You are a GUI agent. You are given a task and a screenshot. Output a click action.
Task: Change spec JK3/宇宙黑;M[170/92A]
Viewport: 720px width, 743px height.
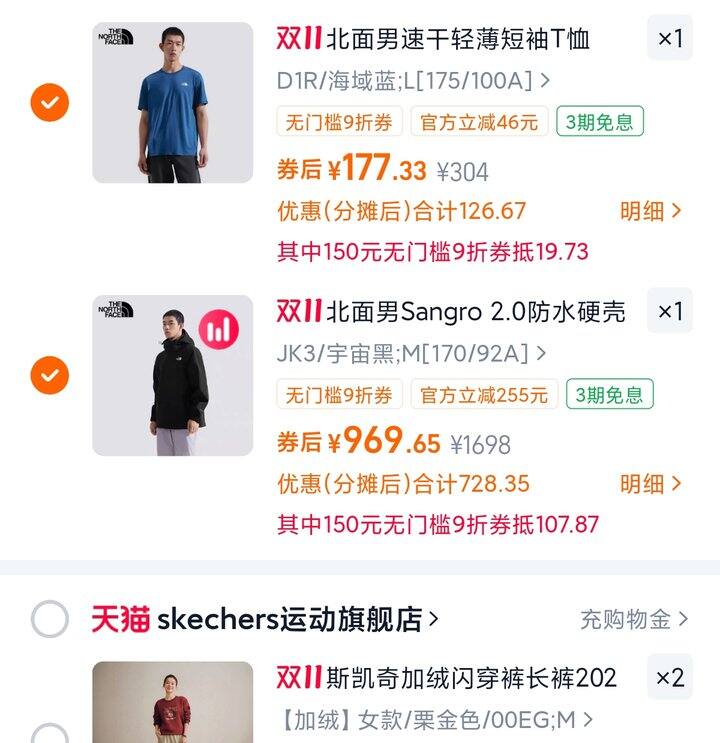411,353
